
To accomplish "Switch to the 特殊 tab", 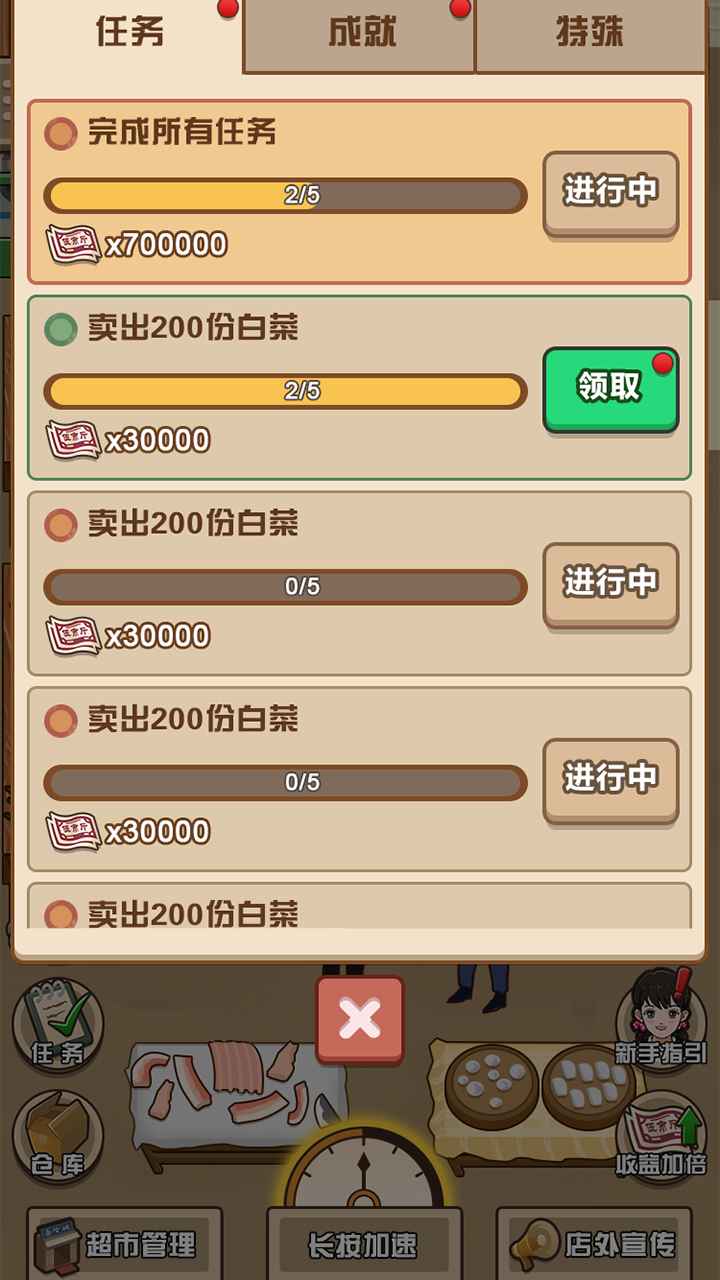I will [590, 35].
